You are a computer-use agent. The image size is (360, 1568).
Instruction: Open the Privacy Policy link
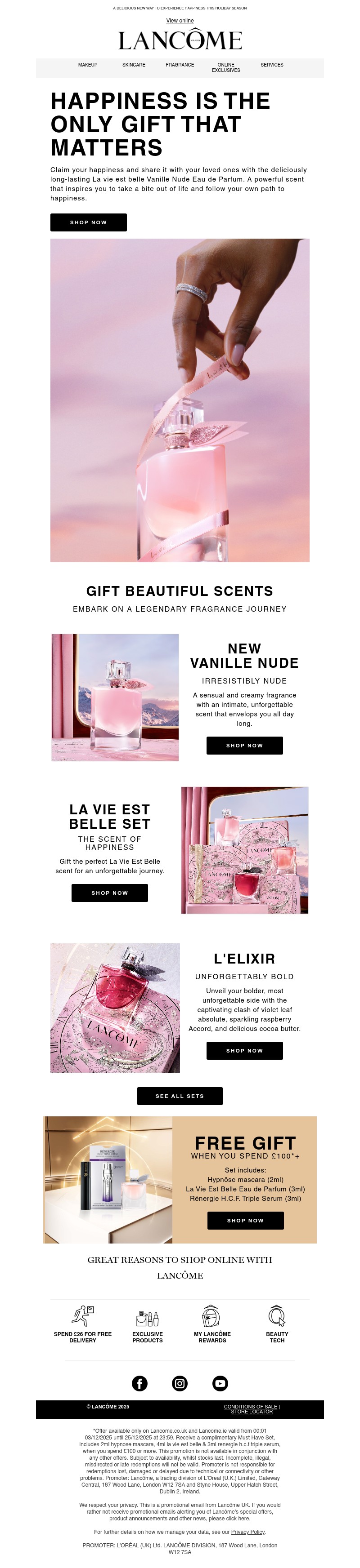click(247, 1532)
